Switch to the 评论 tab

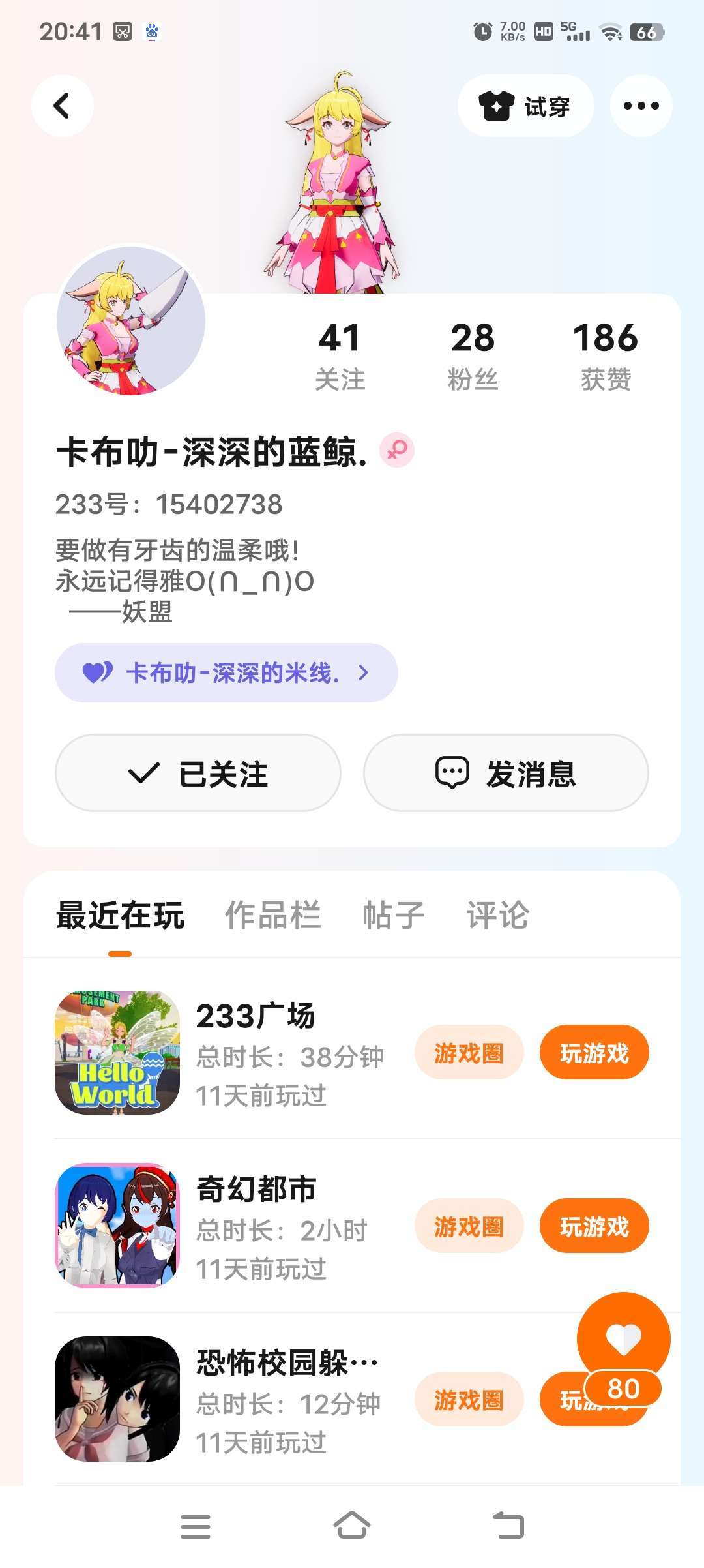tap(497, 915)
